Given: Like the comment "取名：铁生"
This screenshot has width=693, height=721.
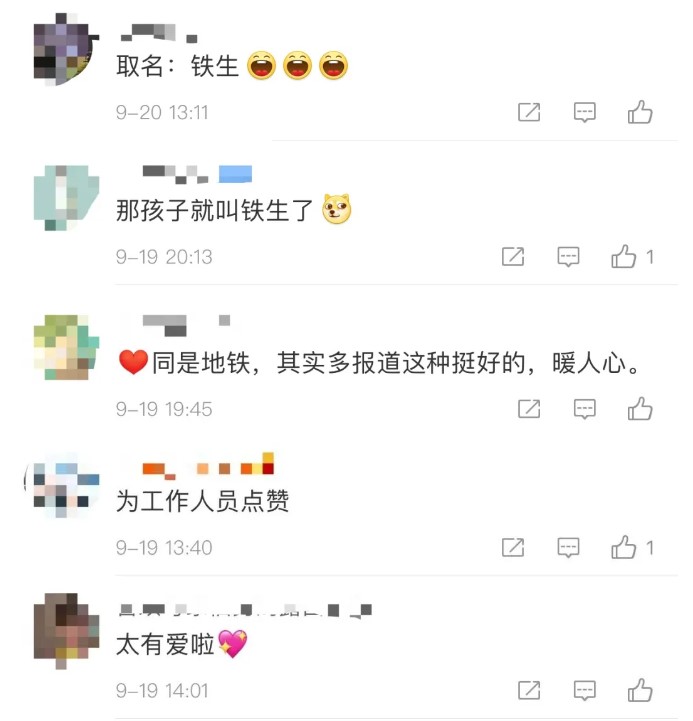Looking at the screenshot, I should click(x=640, y=113).
